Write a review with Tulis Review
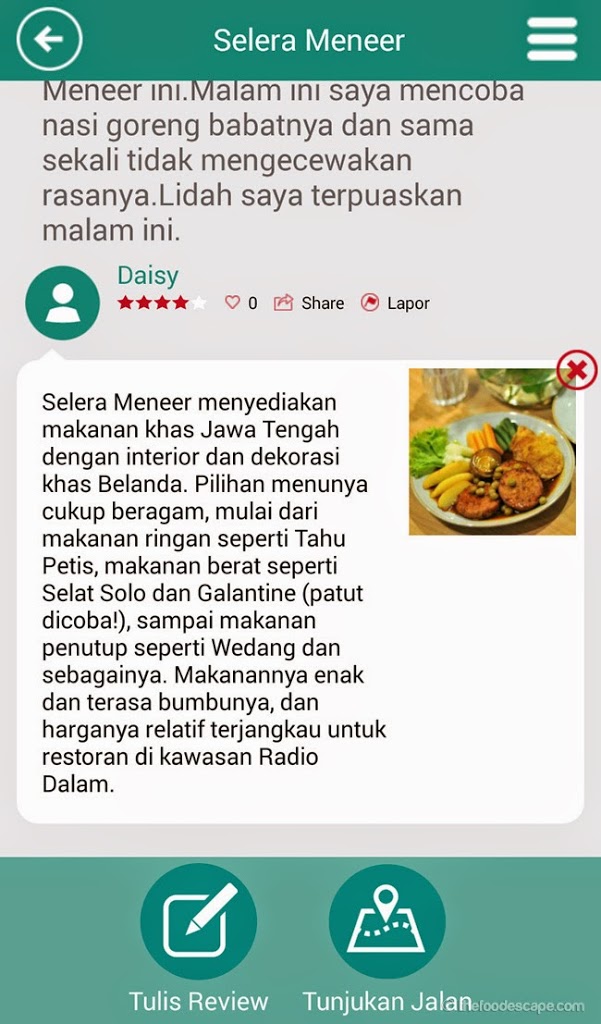The width and height of the screenshot is (601, 1024). [x=198, y=922]
